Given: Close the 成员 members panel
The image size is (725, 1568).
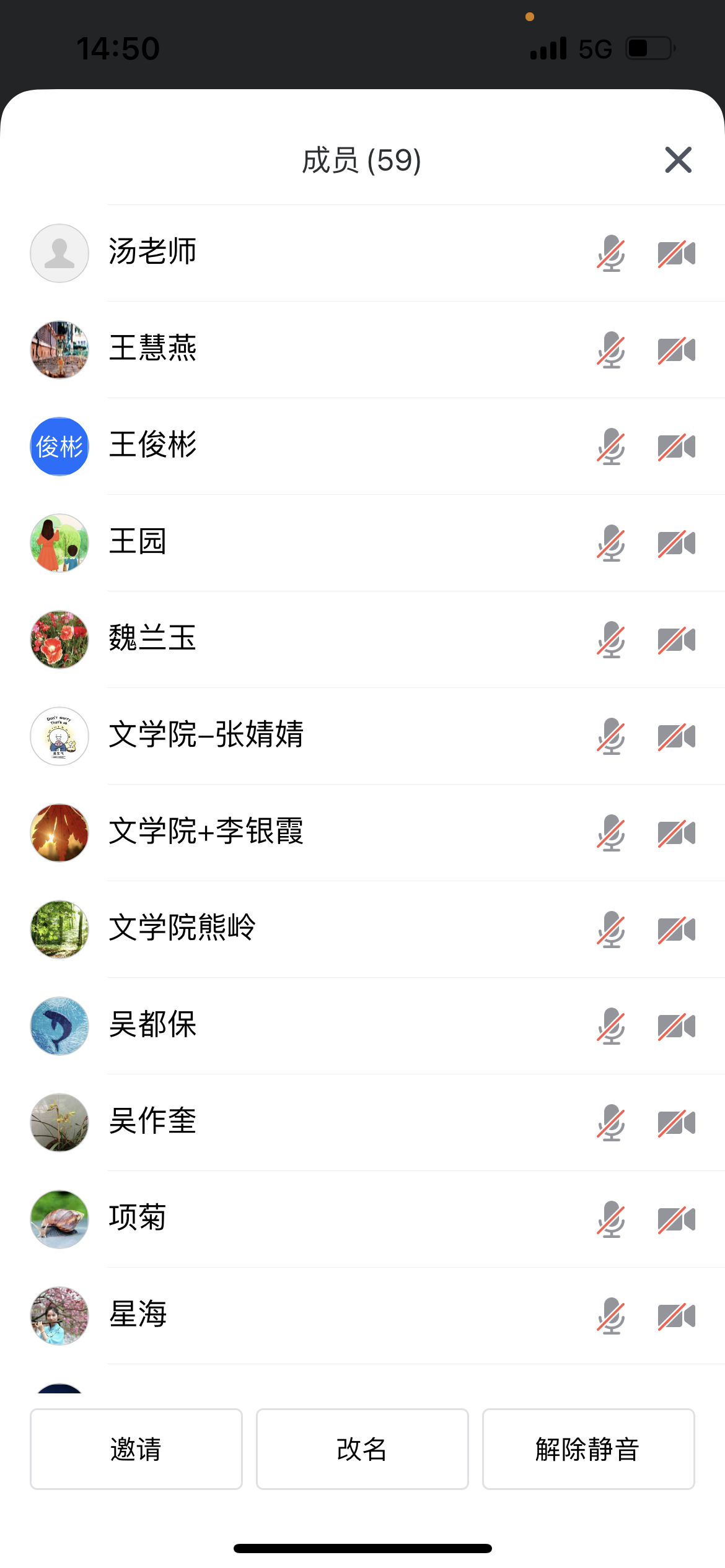Looking at the screenshot, I should 678,160.
